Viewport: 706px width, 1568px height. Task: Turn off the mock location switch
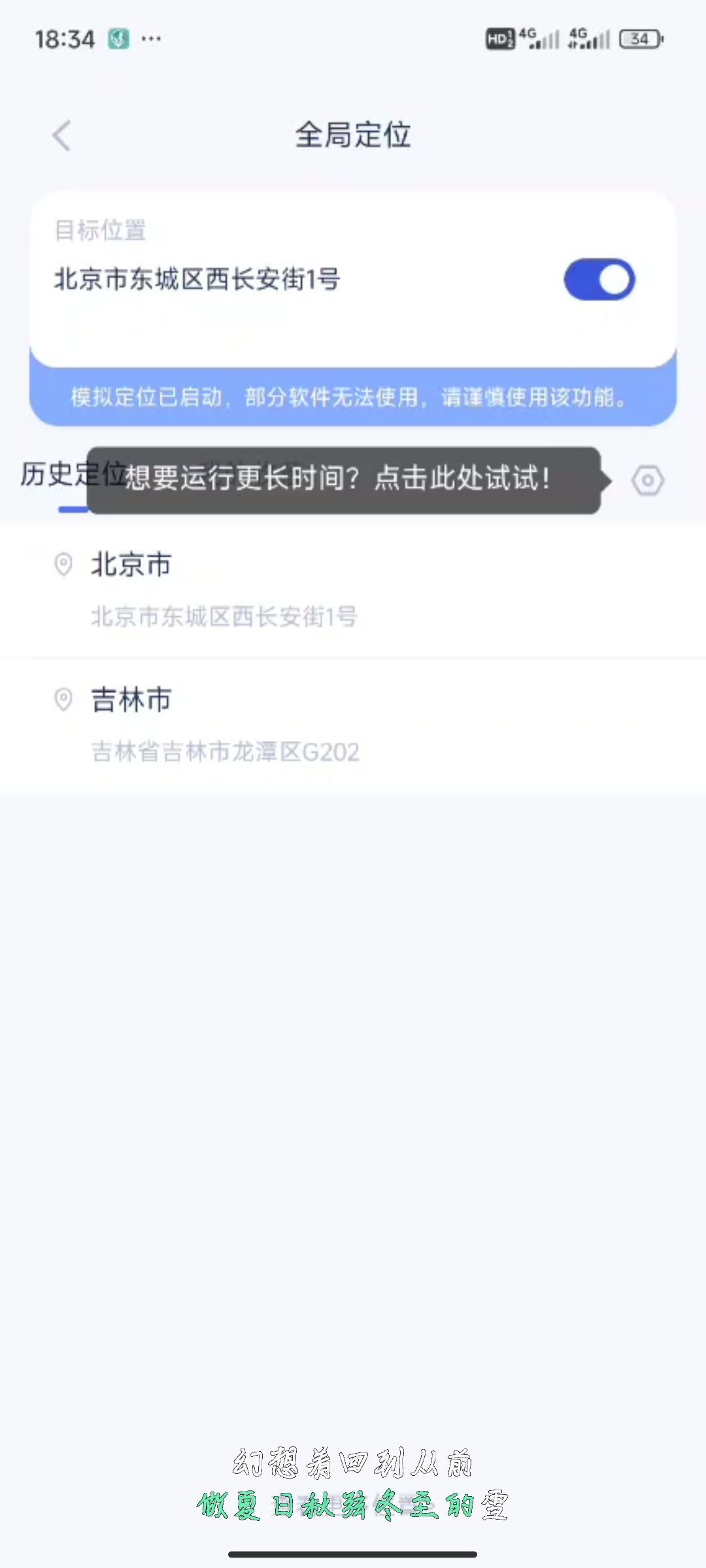pos(599,280)
